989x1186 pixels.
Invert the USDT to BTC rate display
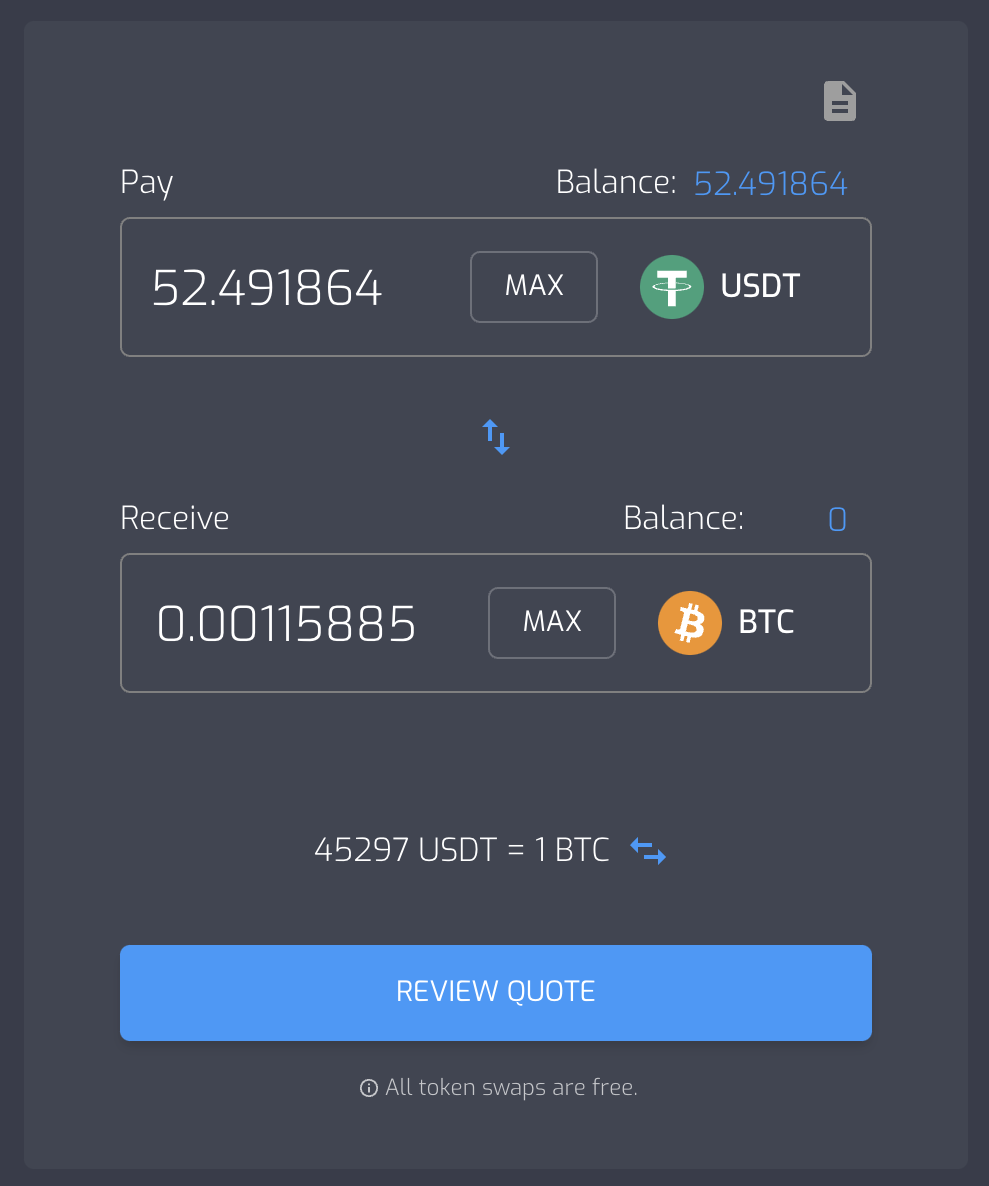click(x=648, y=851)
